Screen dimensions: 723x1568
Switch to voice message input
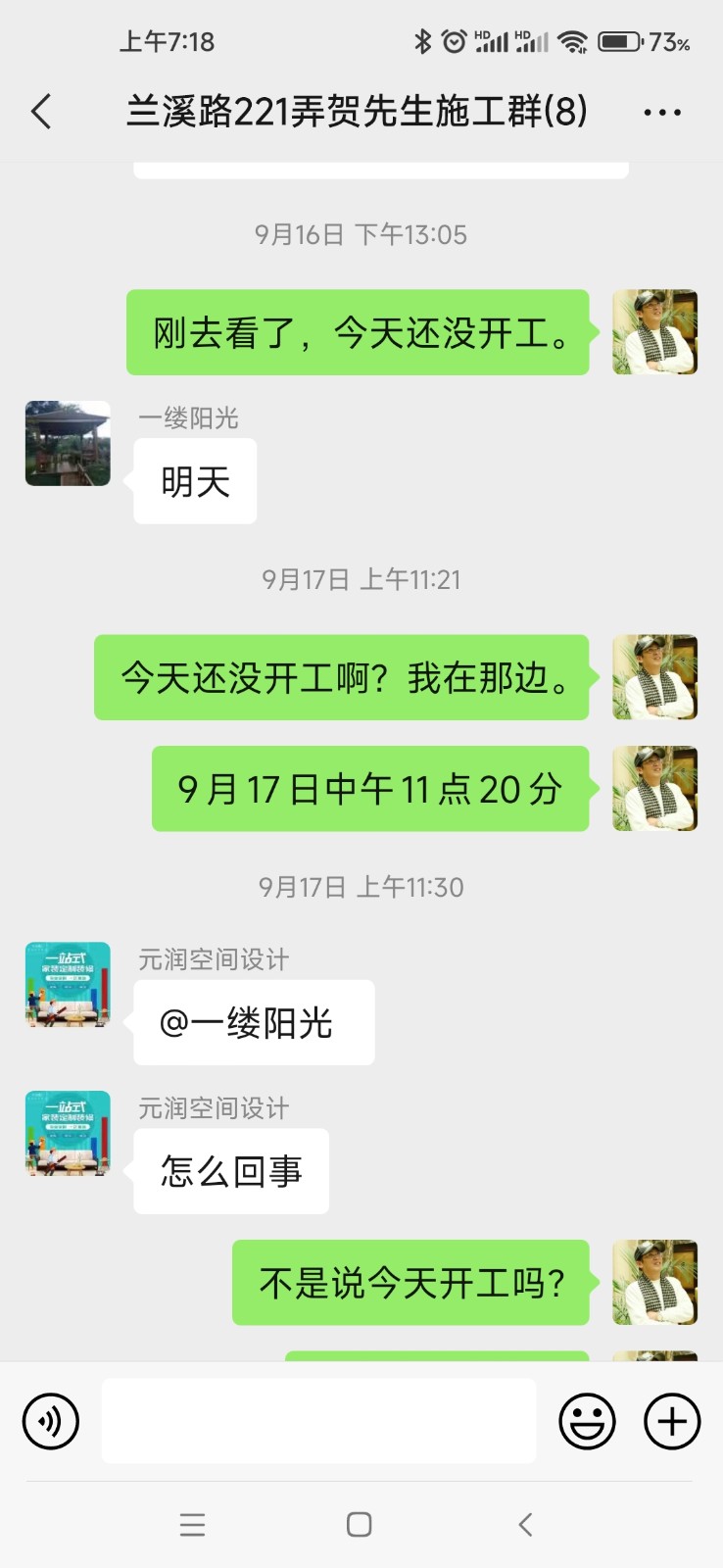[51, 1421]
